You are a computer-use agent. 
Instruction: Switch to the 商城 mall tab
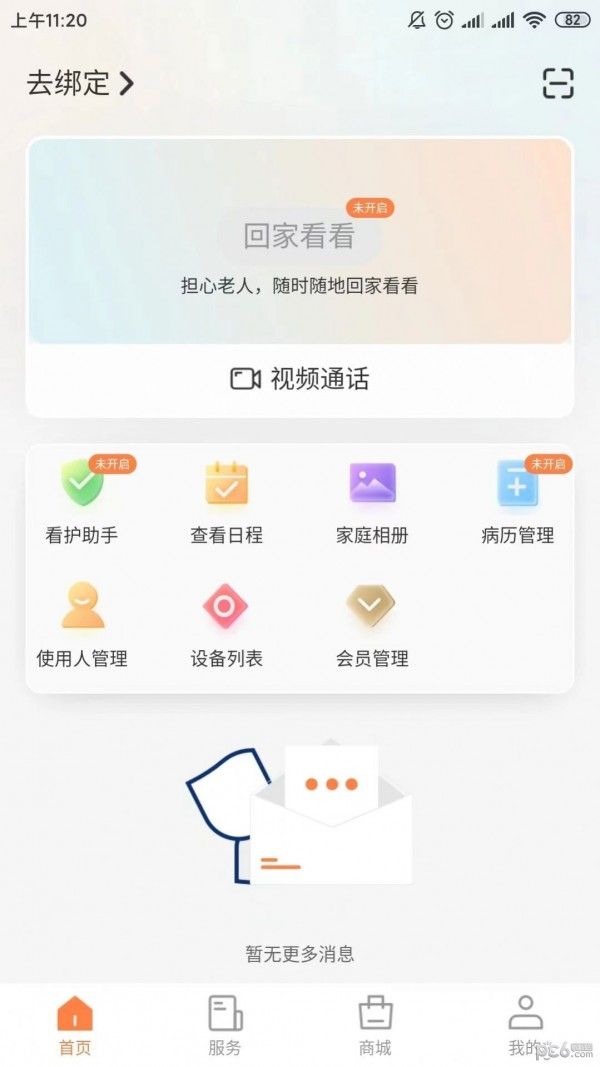point(375,1026)
